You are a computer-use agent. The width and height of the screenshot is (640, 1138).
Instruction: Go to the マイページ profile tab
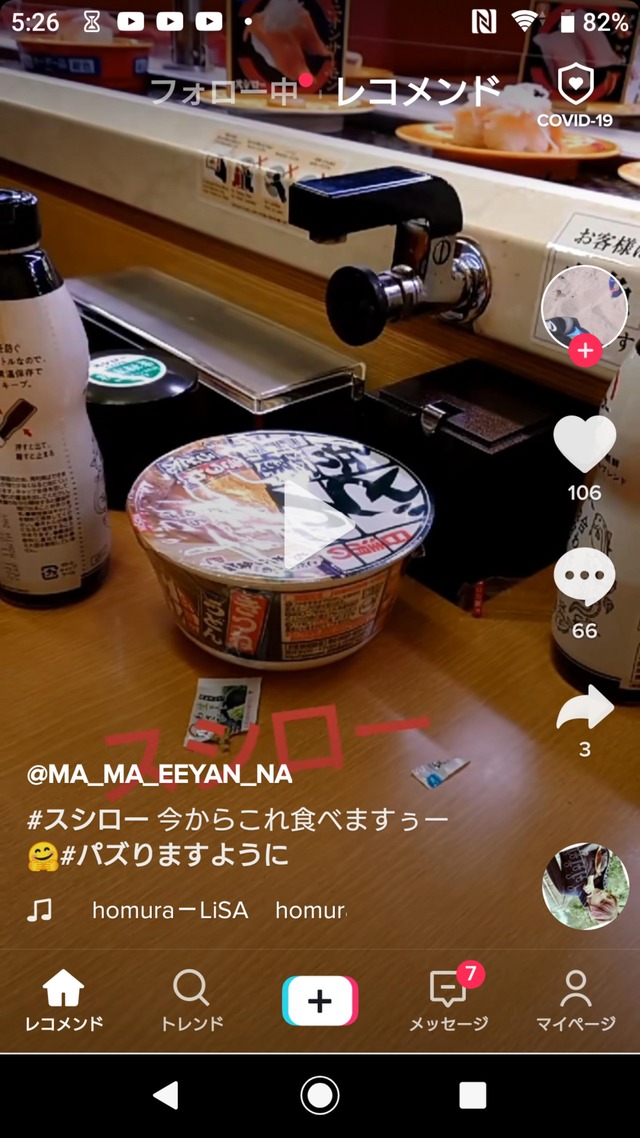[x=576, y=1000]
